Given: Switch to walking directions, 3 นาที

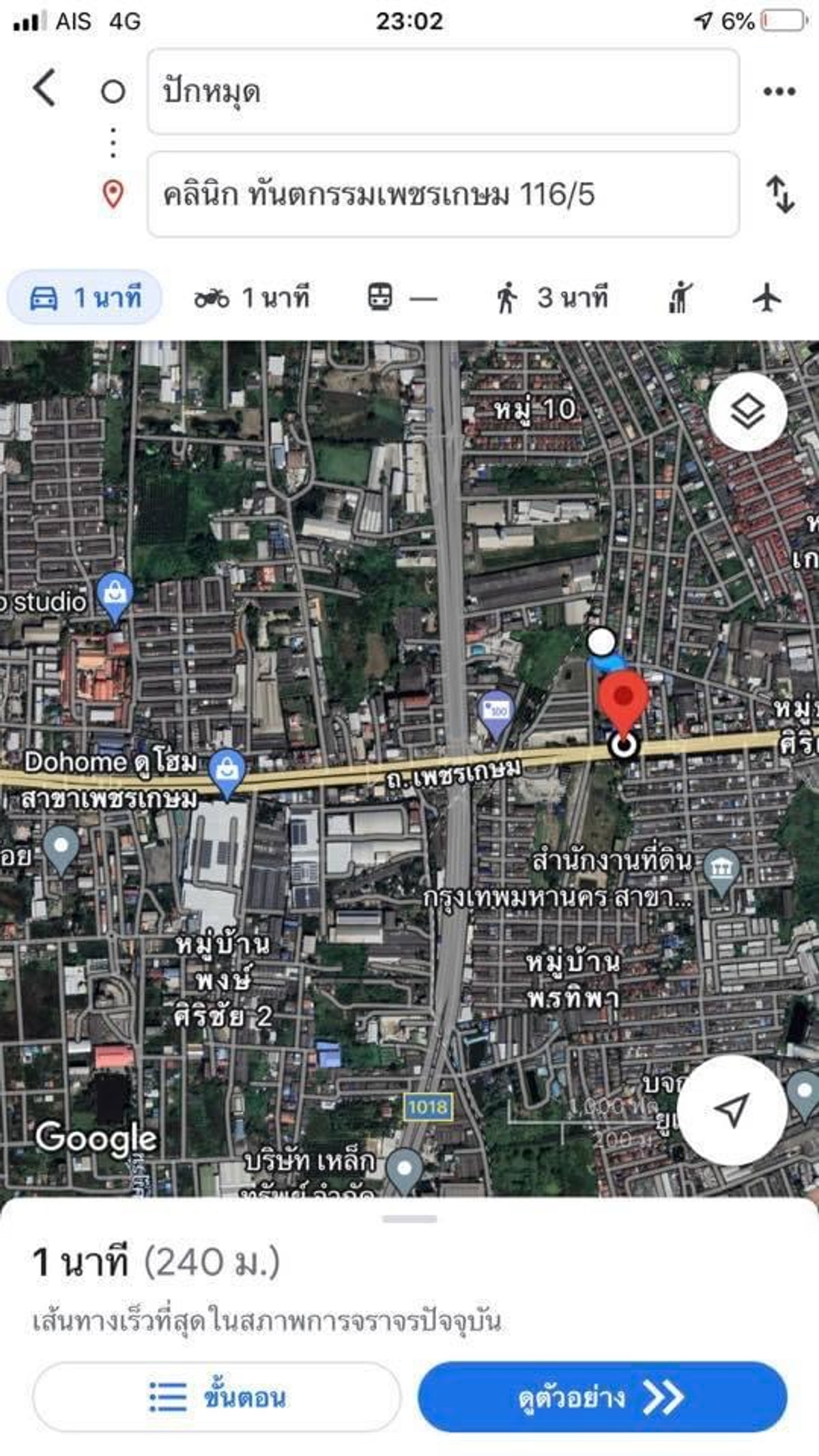Looking at the screenshot, I should [552, 298].
